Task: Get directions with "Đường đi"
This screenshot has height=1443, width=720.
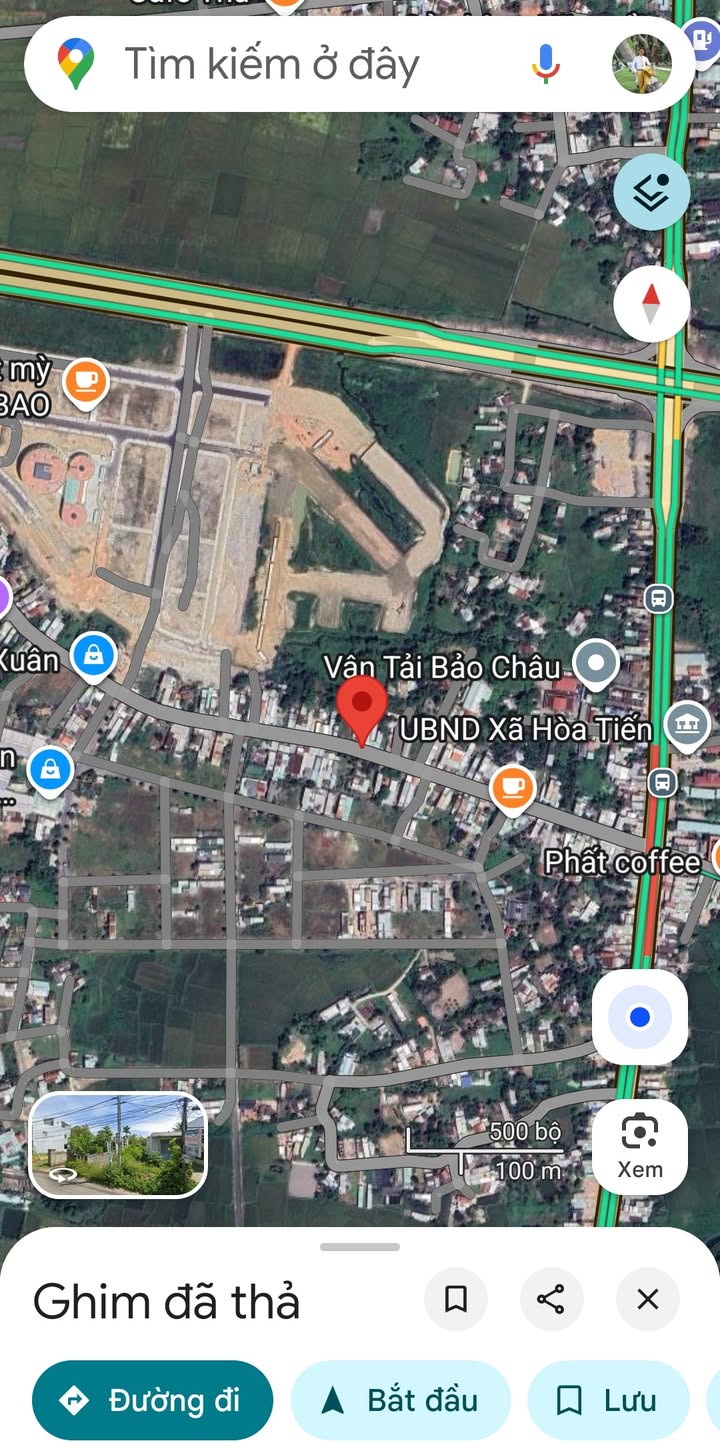Action: (152, 1400)
